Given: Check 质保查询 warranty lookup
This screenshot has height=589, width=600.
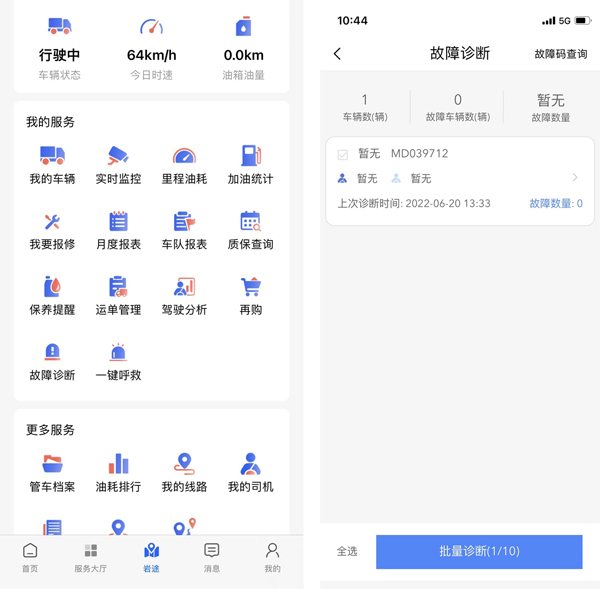Looking at the screenshot, I should click(250, 230).
